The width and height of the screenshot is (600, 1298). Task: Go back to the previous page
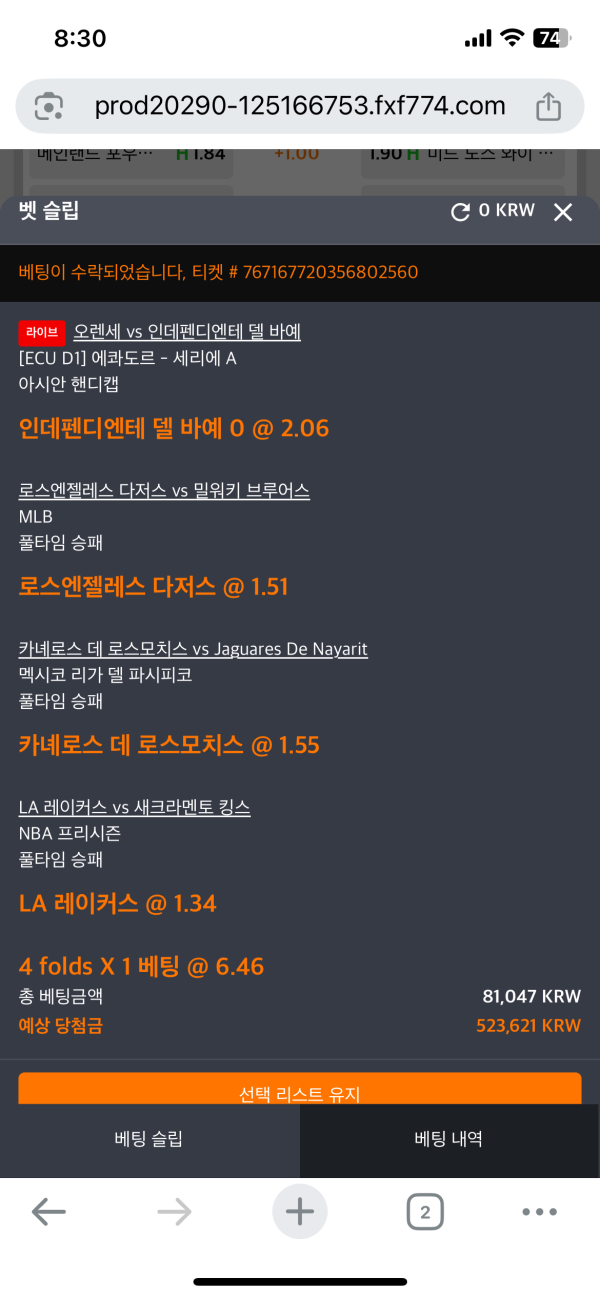(48, 1212)
